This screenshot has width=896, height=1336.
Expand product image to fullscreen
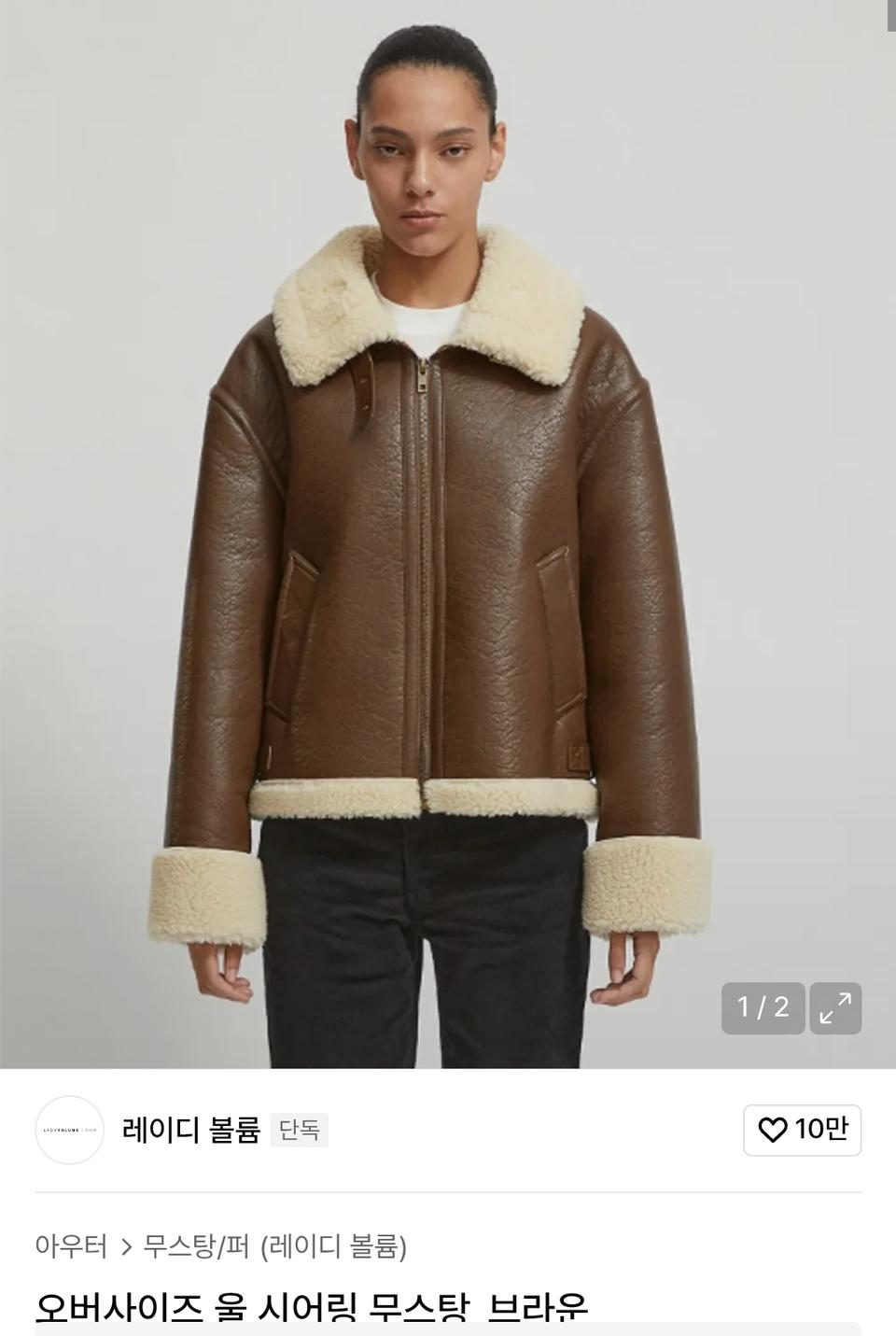pyautogui.click(x=834, y=1008)
